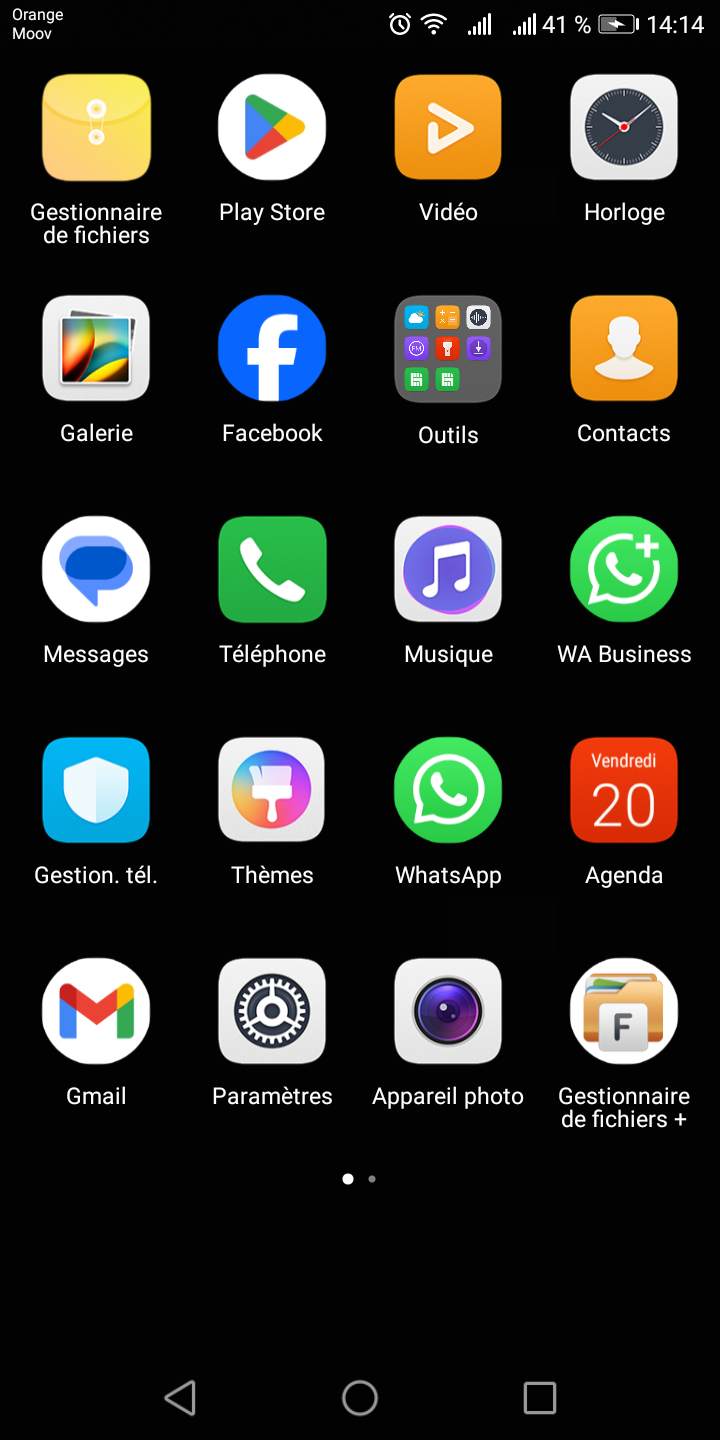Tap the recent apps square button
Viewport: 720px width, 1440px height.
[540, 1397]
